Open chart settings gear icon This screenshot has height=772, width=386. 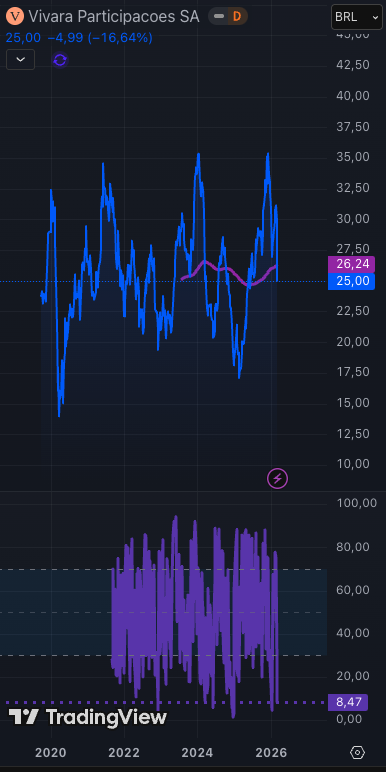[x=357, y=752]
